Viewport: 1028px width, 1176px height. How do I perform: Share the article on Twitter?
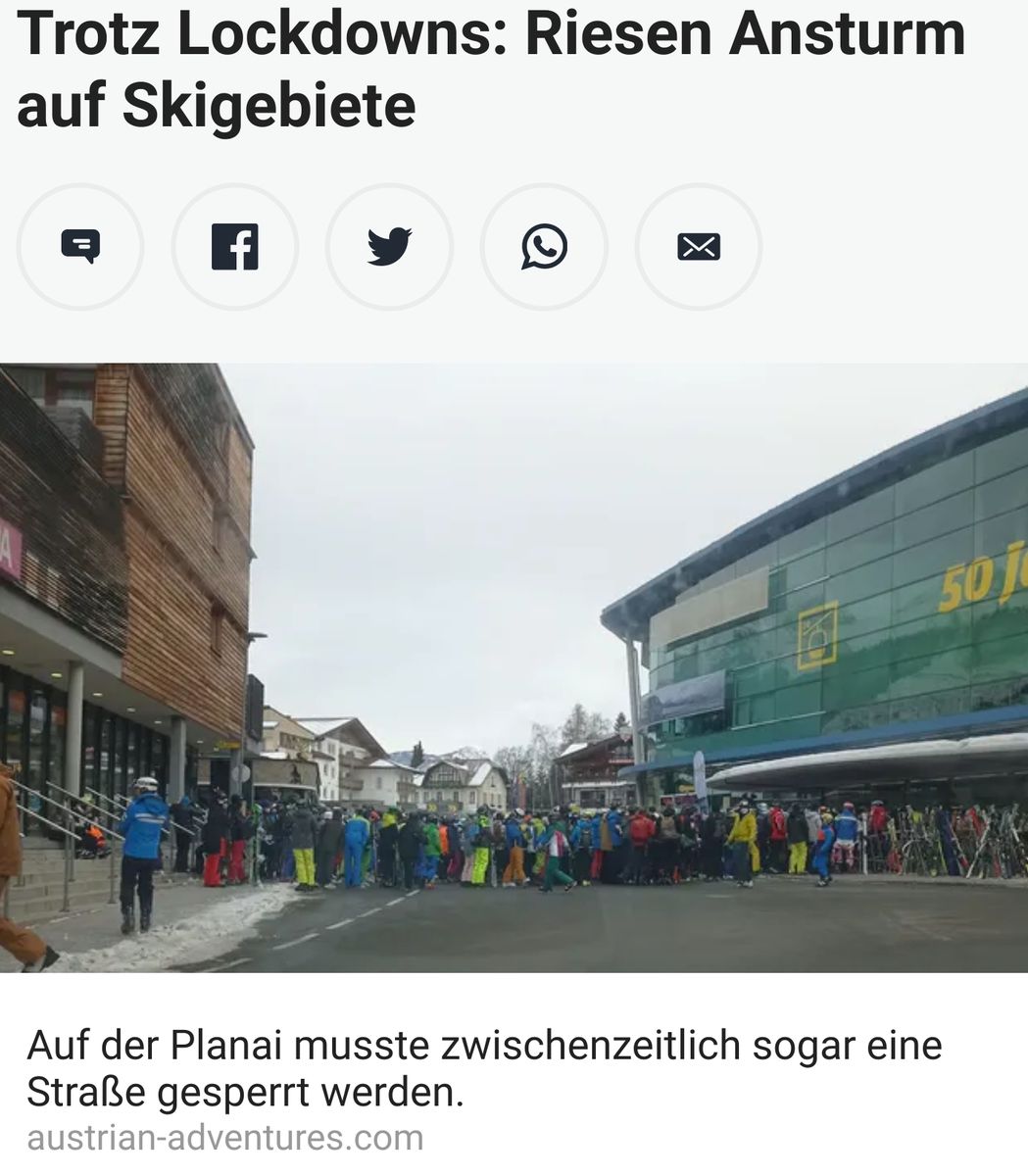click(389, 247)
